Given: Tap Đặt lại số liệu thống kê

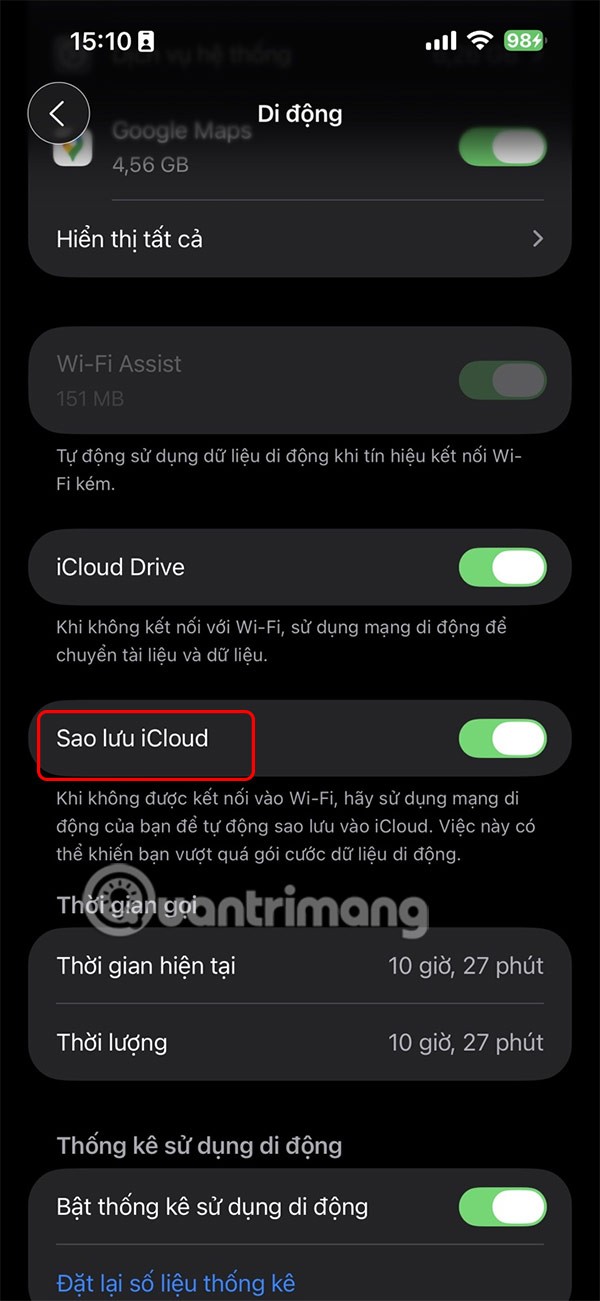Looking at the screenshot, I should (x=176, y=1281).
